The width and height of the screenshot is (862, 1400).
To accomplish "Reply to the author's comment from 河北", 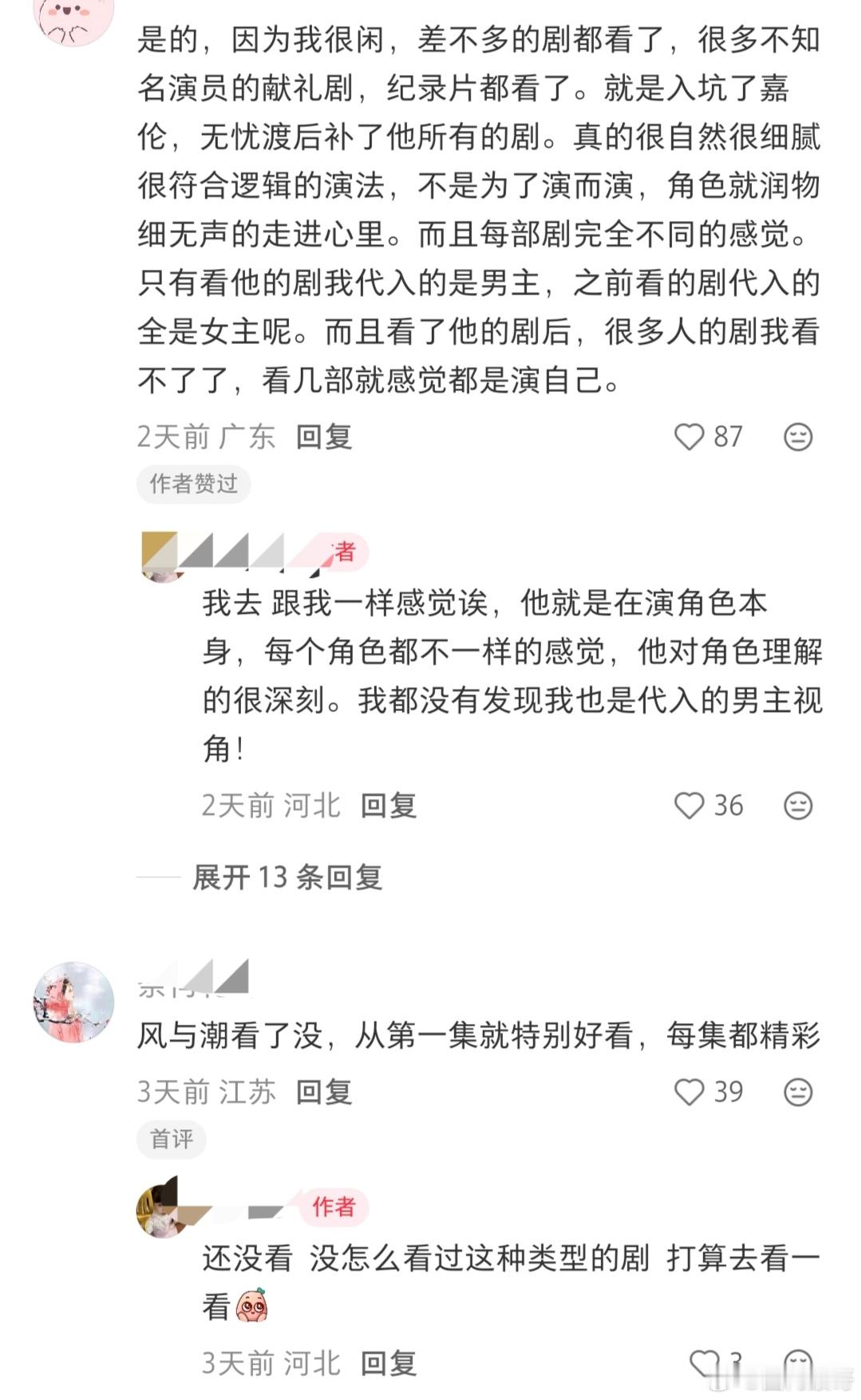I will click(388, 806).
